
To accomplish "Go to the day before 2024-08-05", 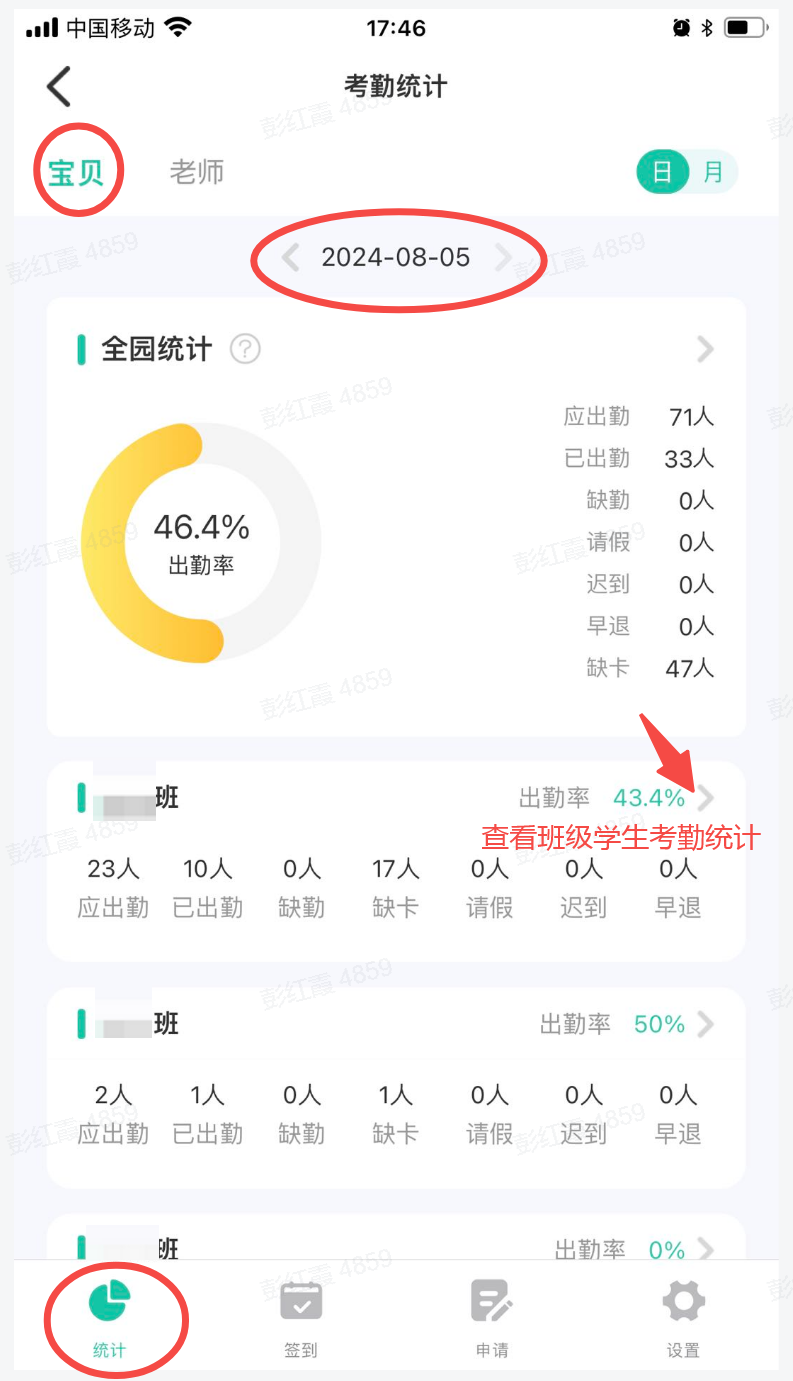I will click(x=291, y=258).
